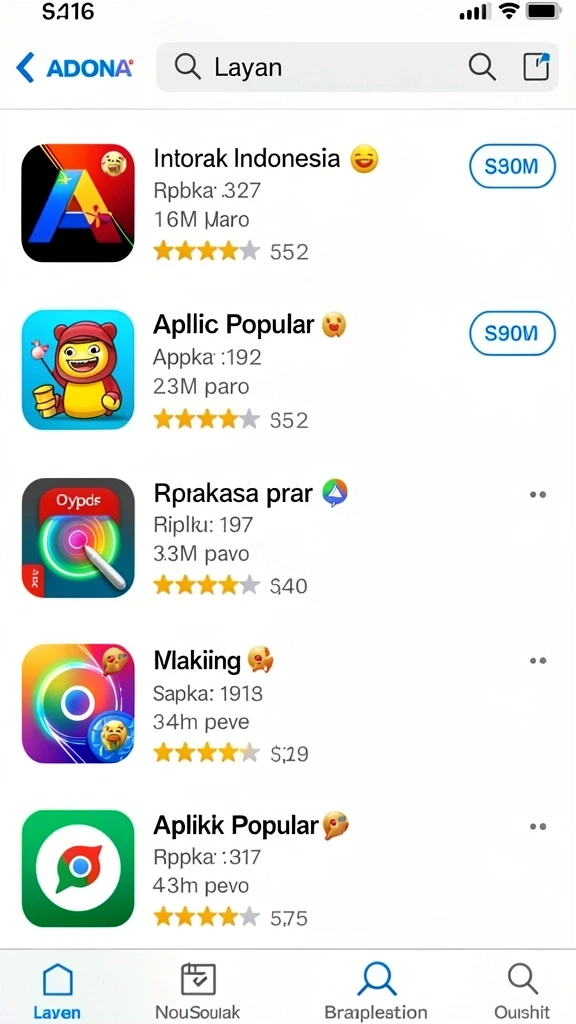Screen dimensions: 576x1024
Task: Open more options for Mlakiing
Action: tap(537, 661)
